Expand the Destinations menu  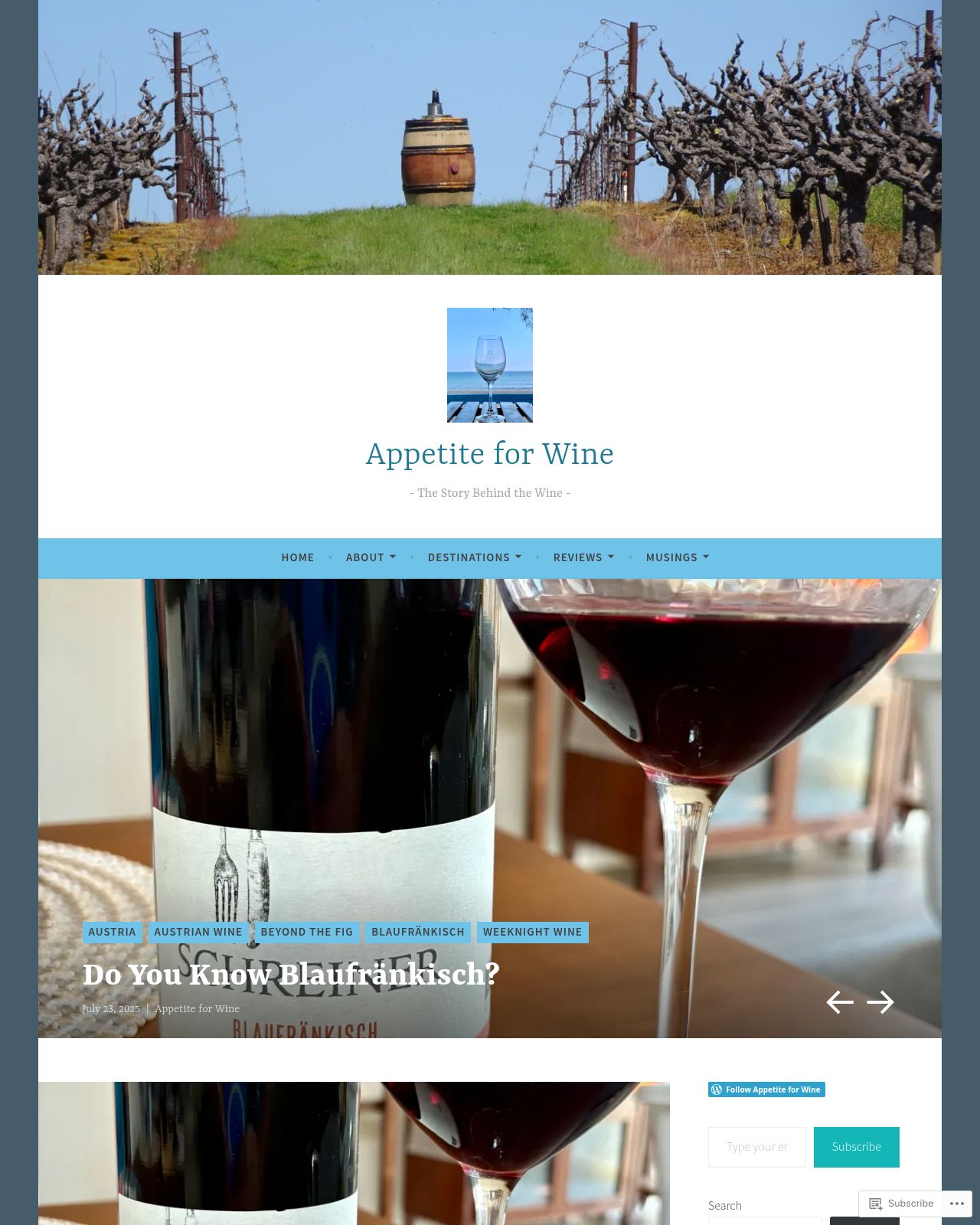coord(474,557)
